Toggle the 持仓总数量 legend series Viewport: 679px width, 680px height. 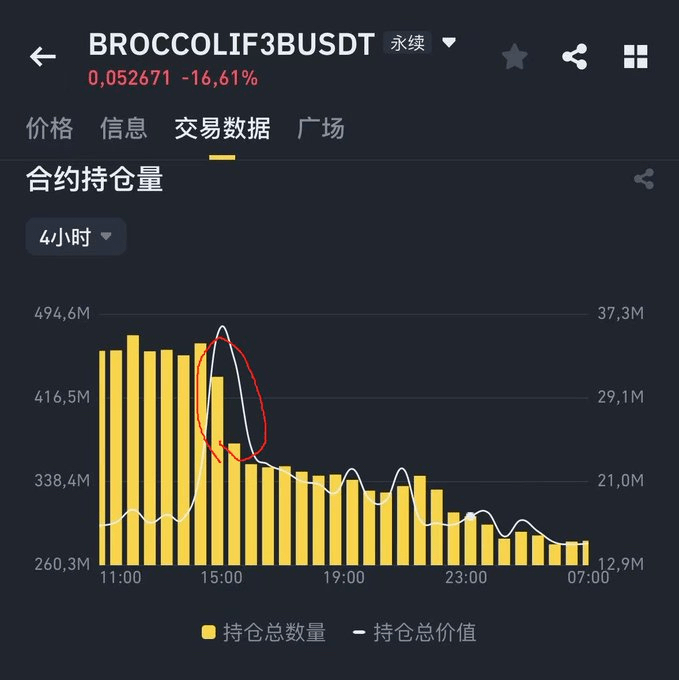click(264, 632)
